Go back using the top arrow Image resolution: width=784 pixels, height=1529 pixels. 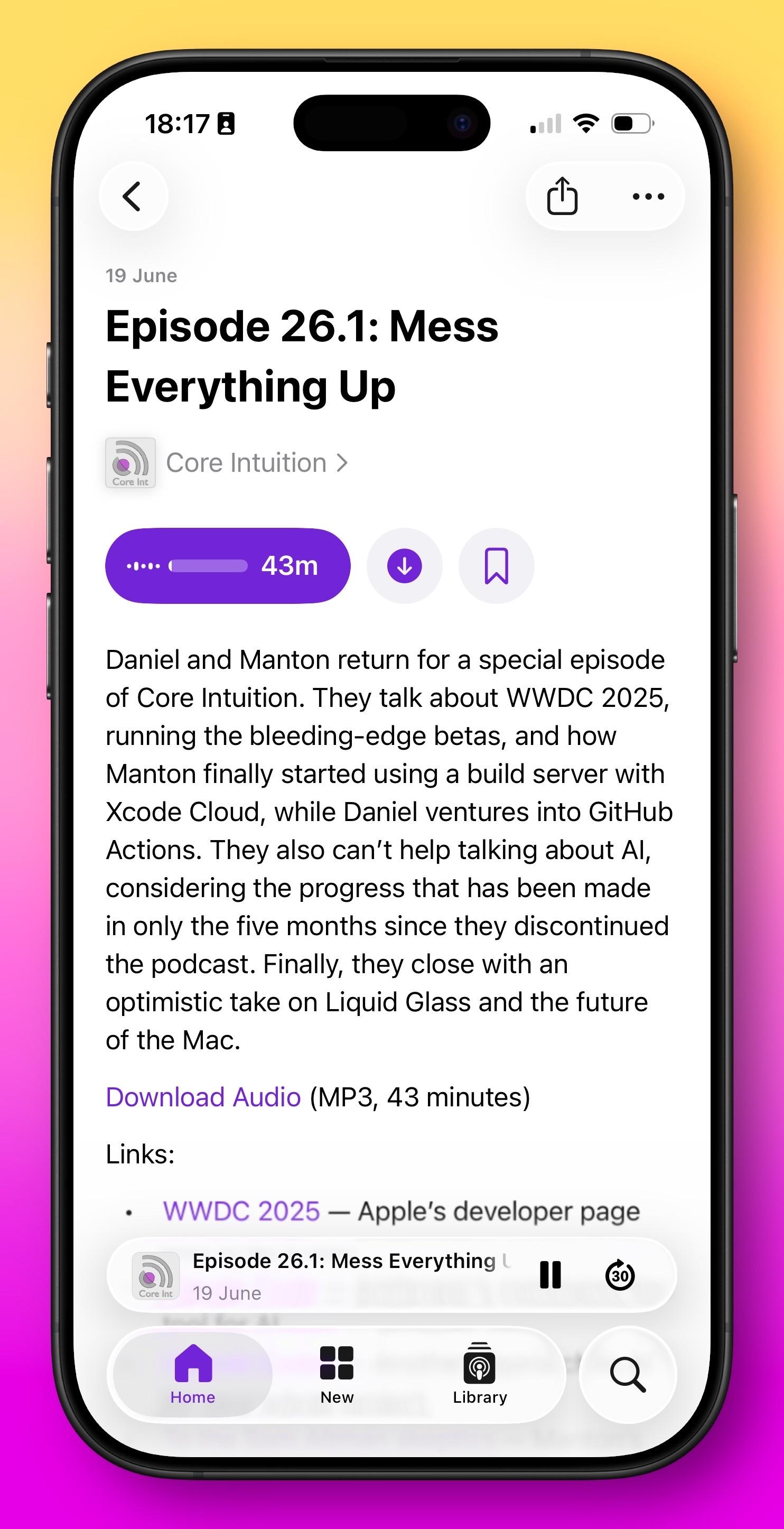[133, 196]
